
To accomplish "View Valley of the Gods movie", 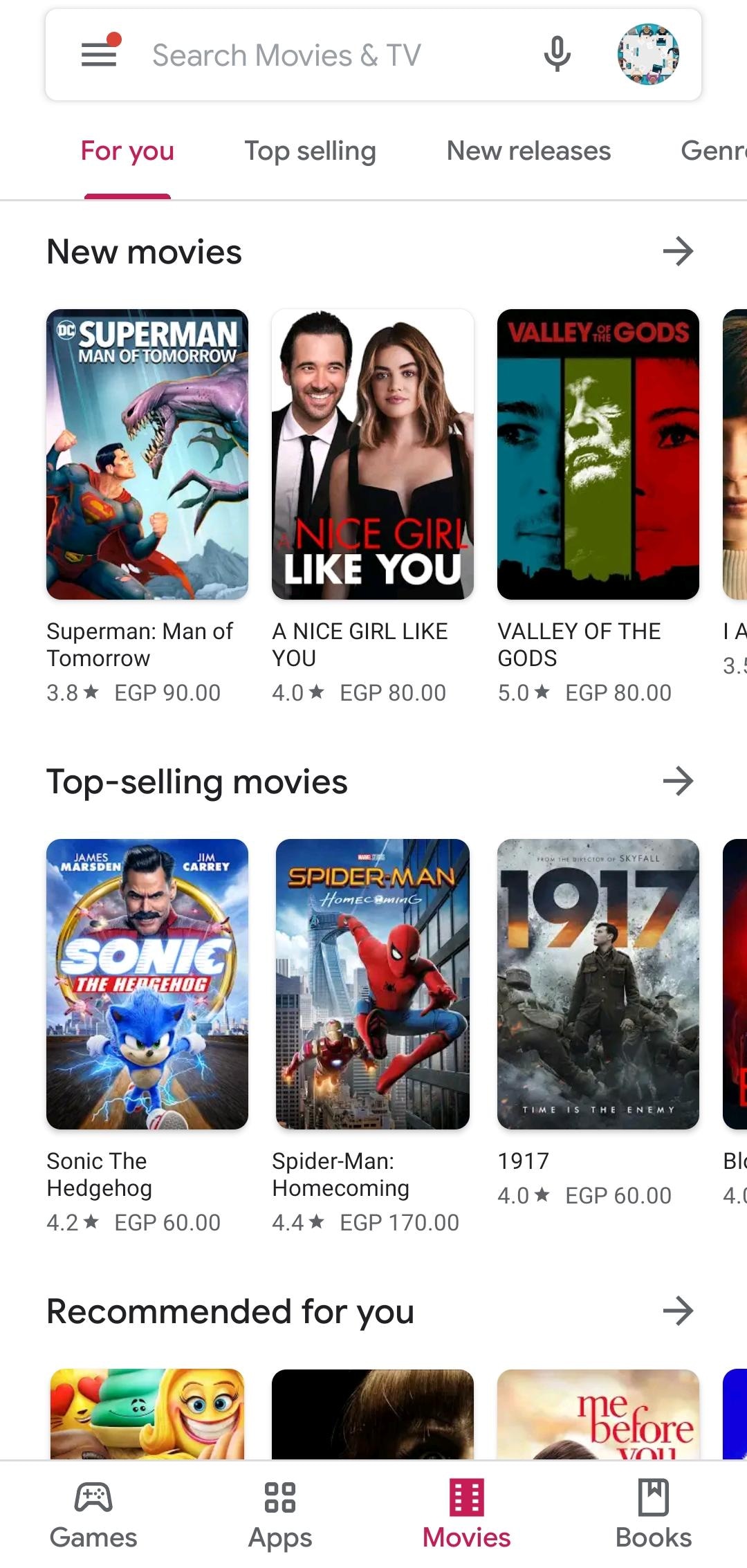I will click(598, 454).
